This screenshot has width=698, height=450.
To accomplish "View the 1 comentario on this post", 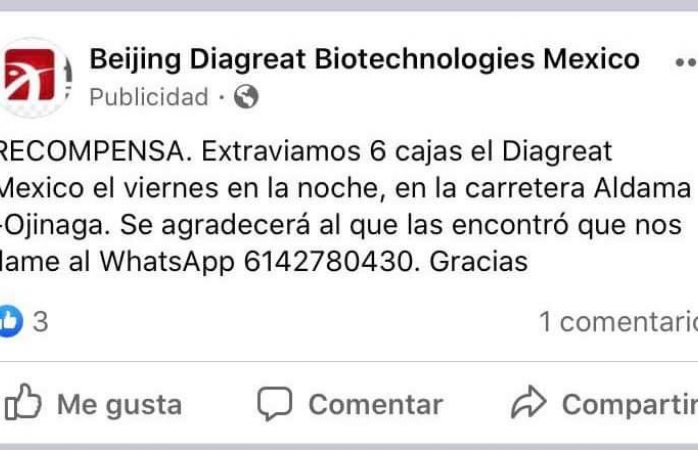I will 617,322.
